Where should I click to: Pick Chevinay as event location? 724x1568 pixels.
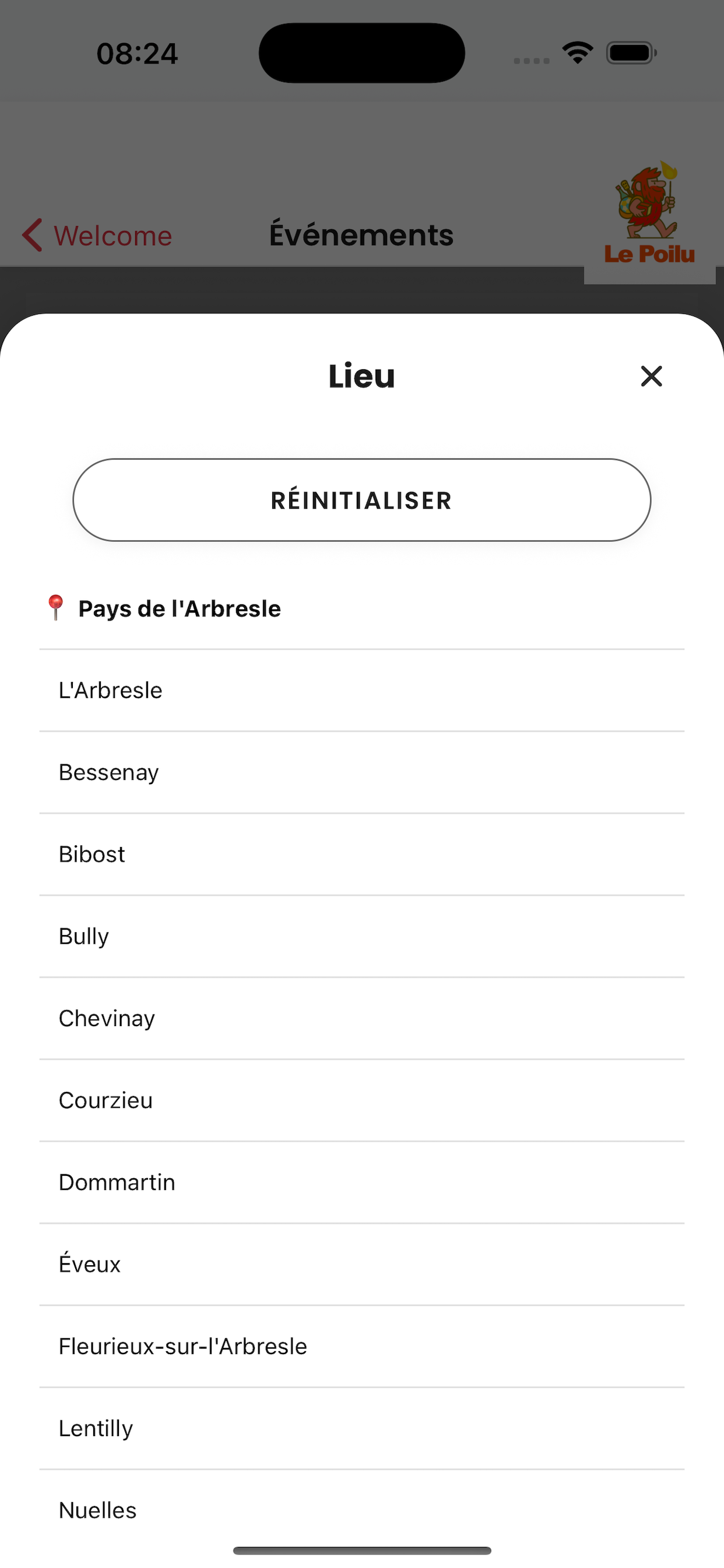coord(107,1018)
